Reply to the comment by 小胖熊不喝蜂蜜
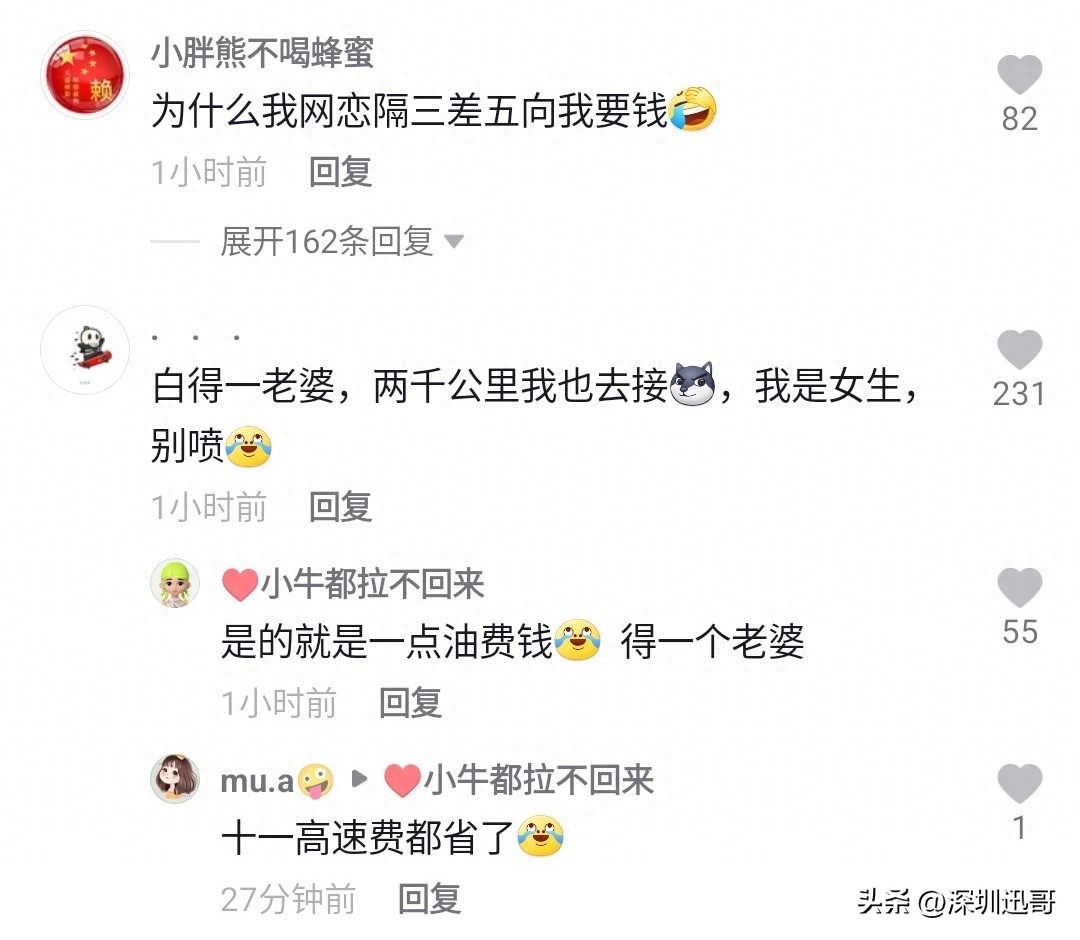The width and height of the screenshot is (1080, 940). point(340,172)
